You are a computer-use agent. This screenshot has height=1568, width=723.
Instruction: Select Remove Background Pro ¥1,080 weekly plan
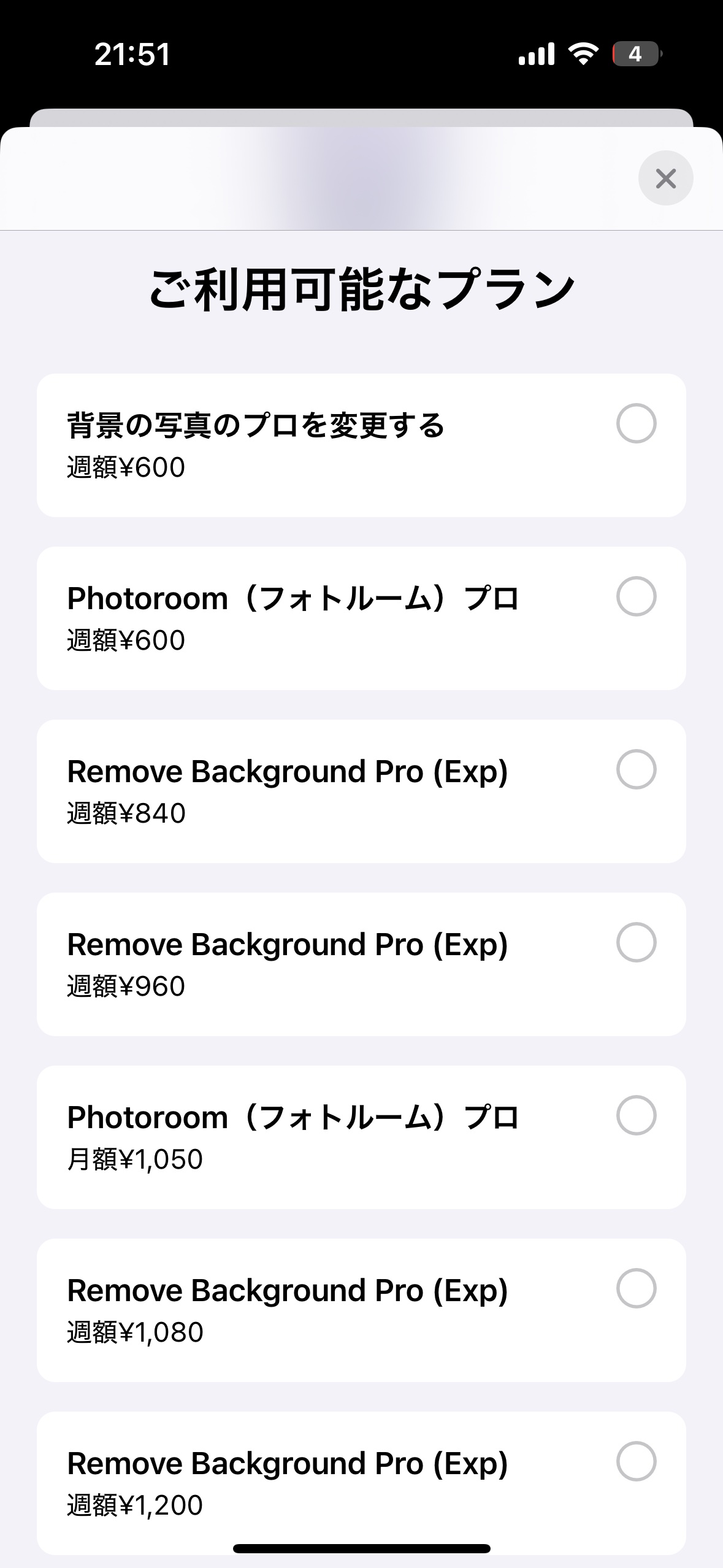coord(636,1288)
